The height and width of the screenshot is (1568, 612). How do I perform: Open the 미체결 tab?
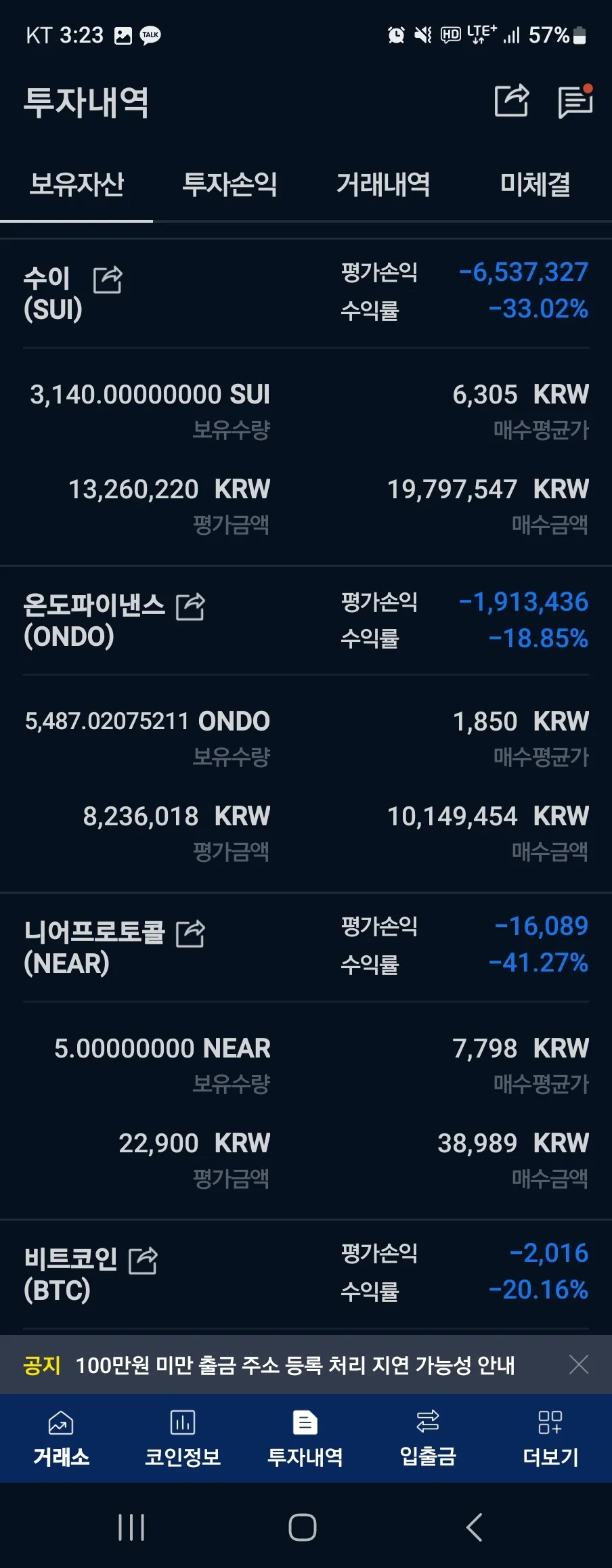pyautogui.click(x=535, y=185)
